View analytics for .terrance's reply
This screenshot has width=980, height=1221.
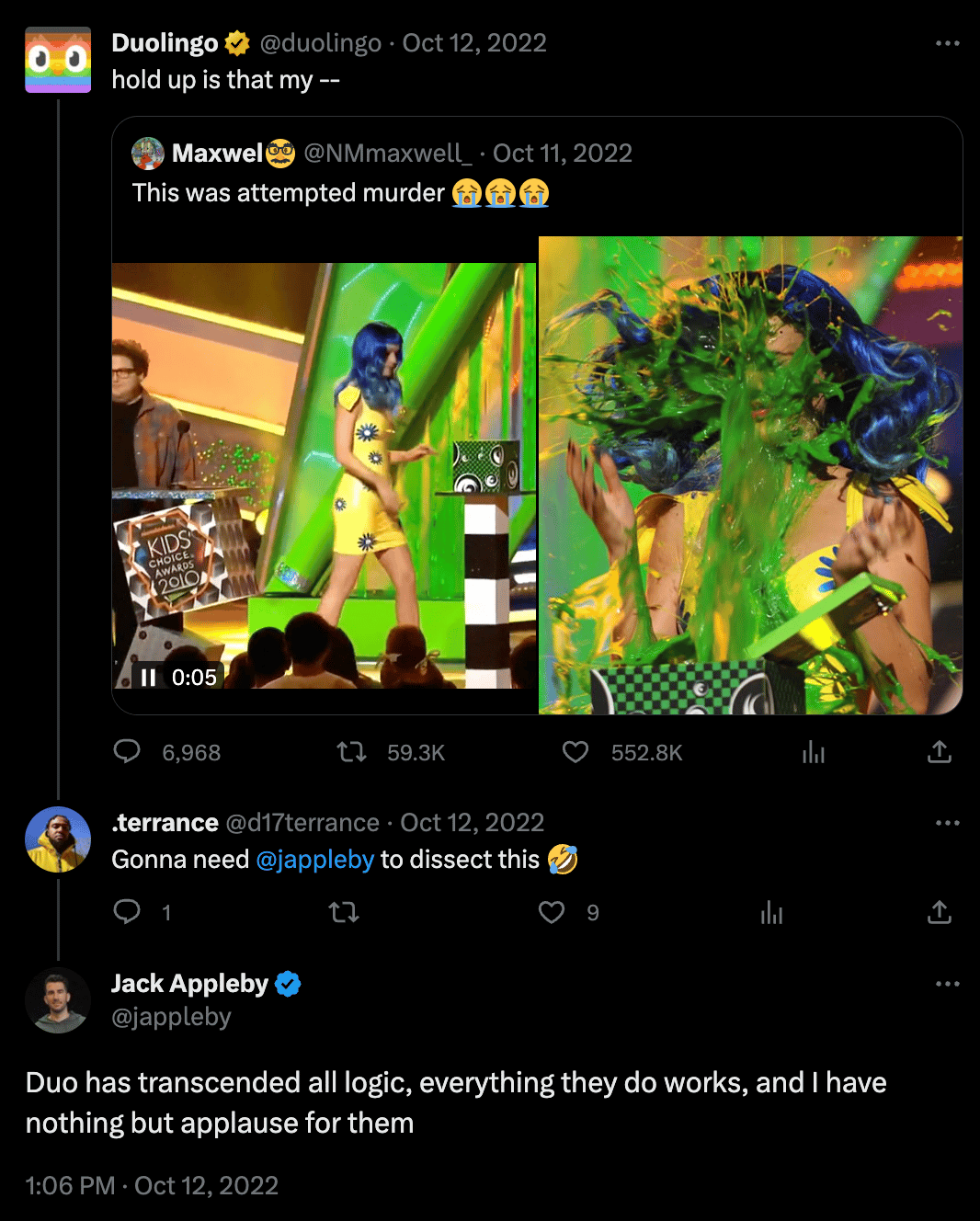pos(772,912)
